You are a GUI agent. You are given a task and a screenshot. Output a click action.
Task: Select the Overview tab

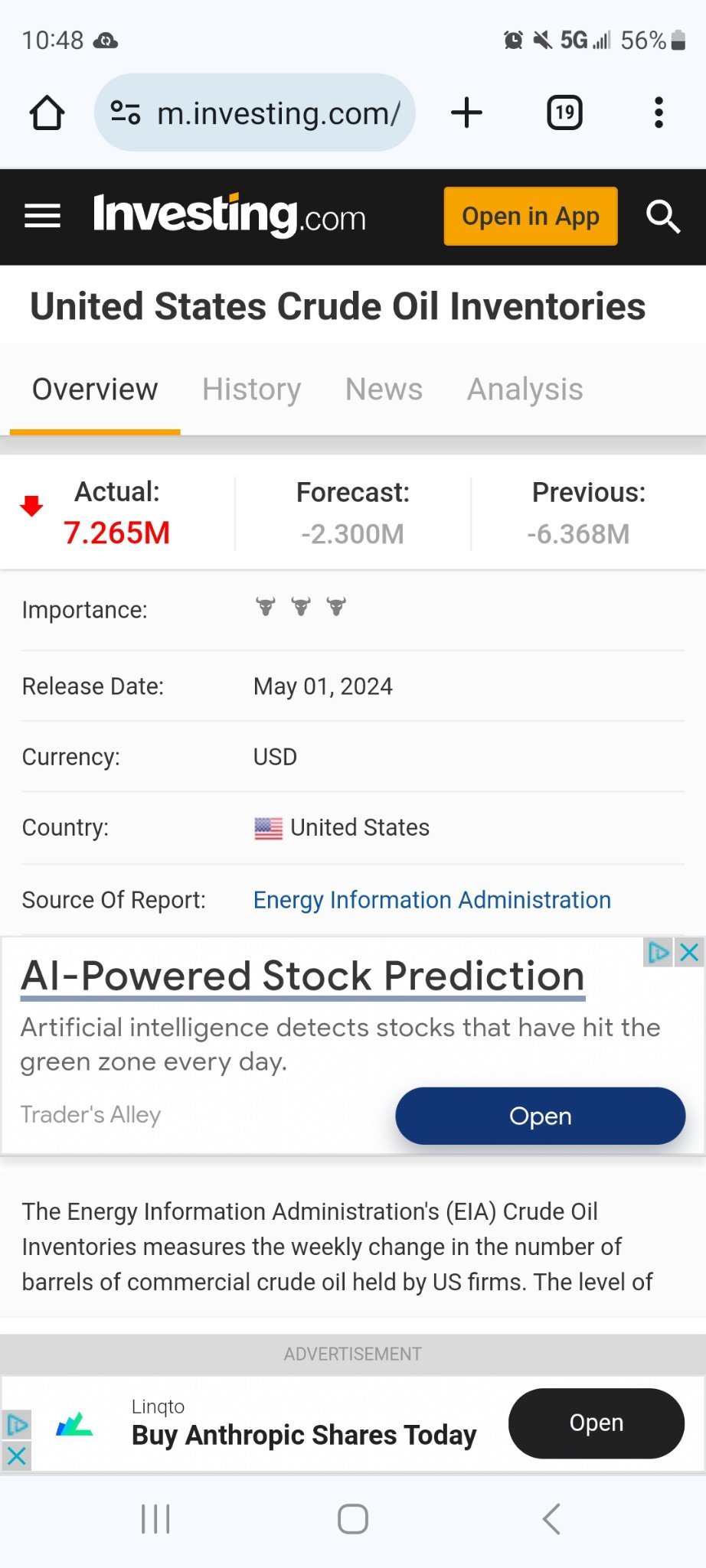click(x=95, y=390)
